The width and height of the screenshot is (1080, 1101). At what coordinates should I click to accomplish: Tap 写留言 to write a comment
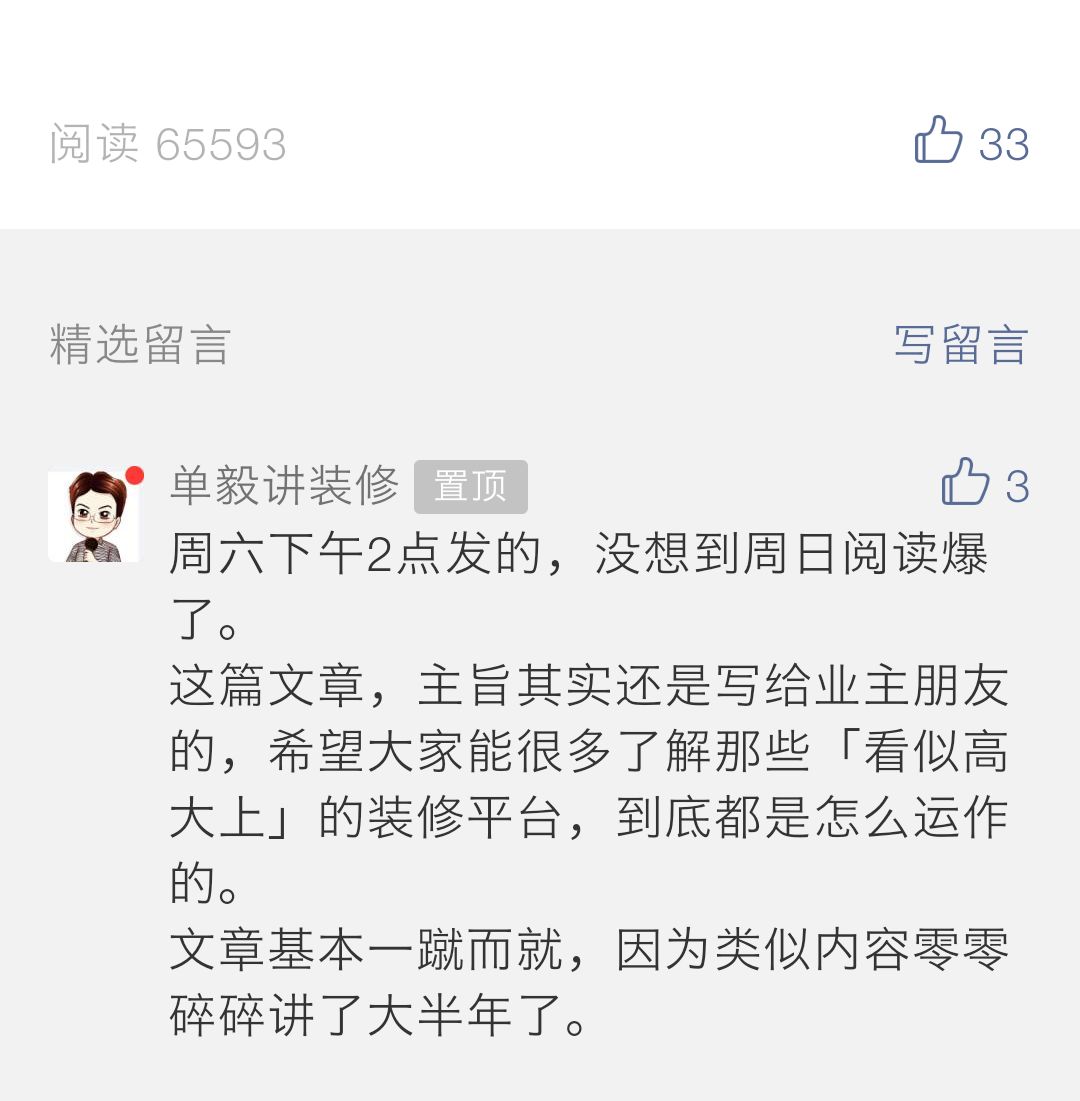[960, 346]
